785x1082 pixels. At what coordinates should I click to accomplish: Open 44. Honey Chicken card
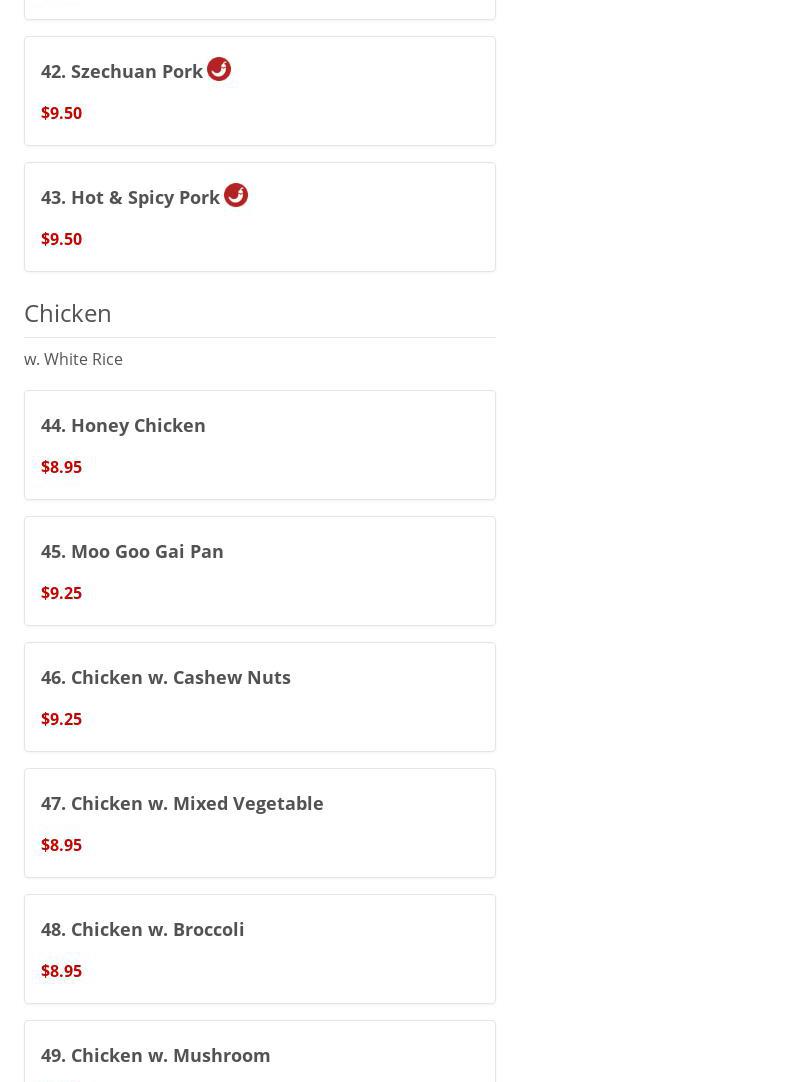click(x=259, y=445)
